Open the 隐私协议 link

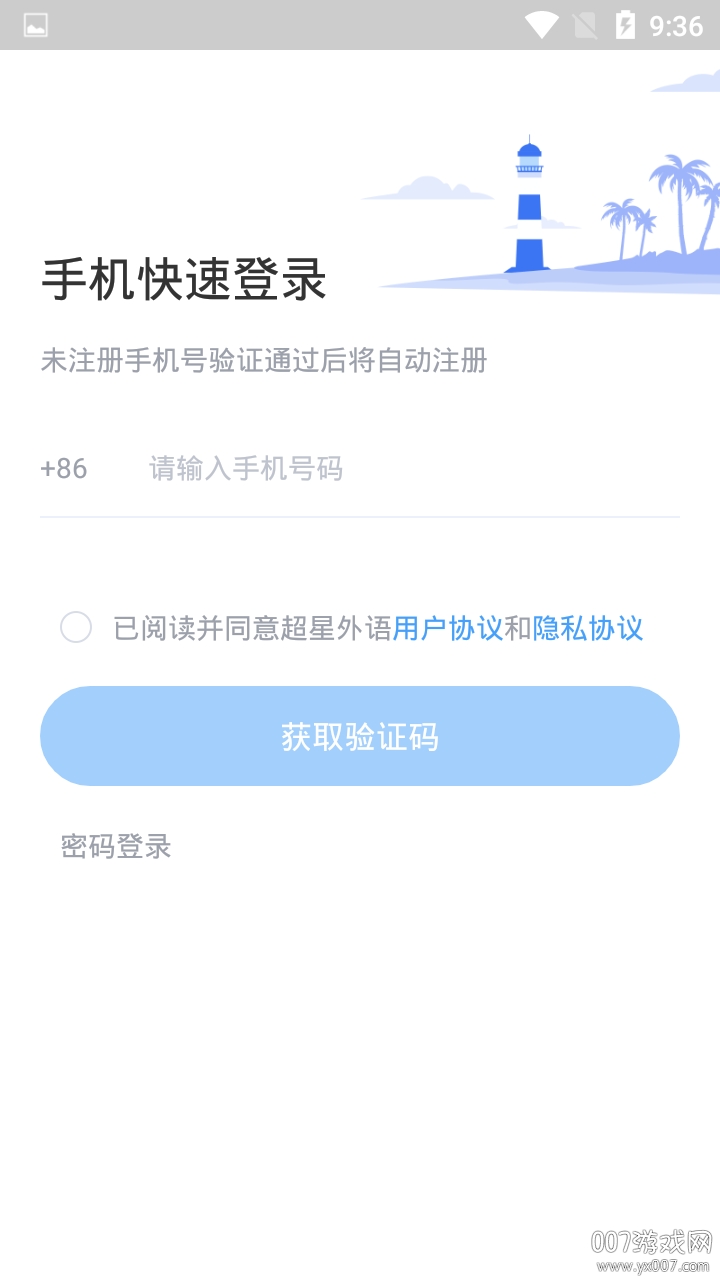588,628
